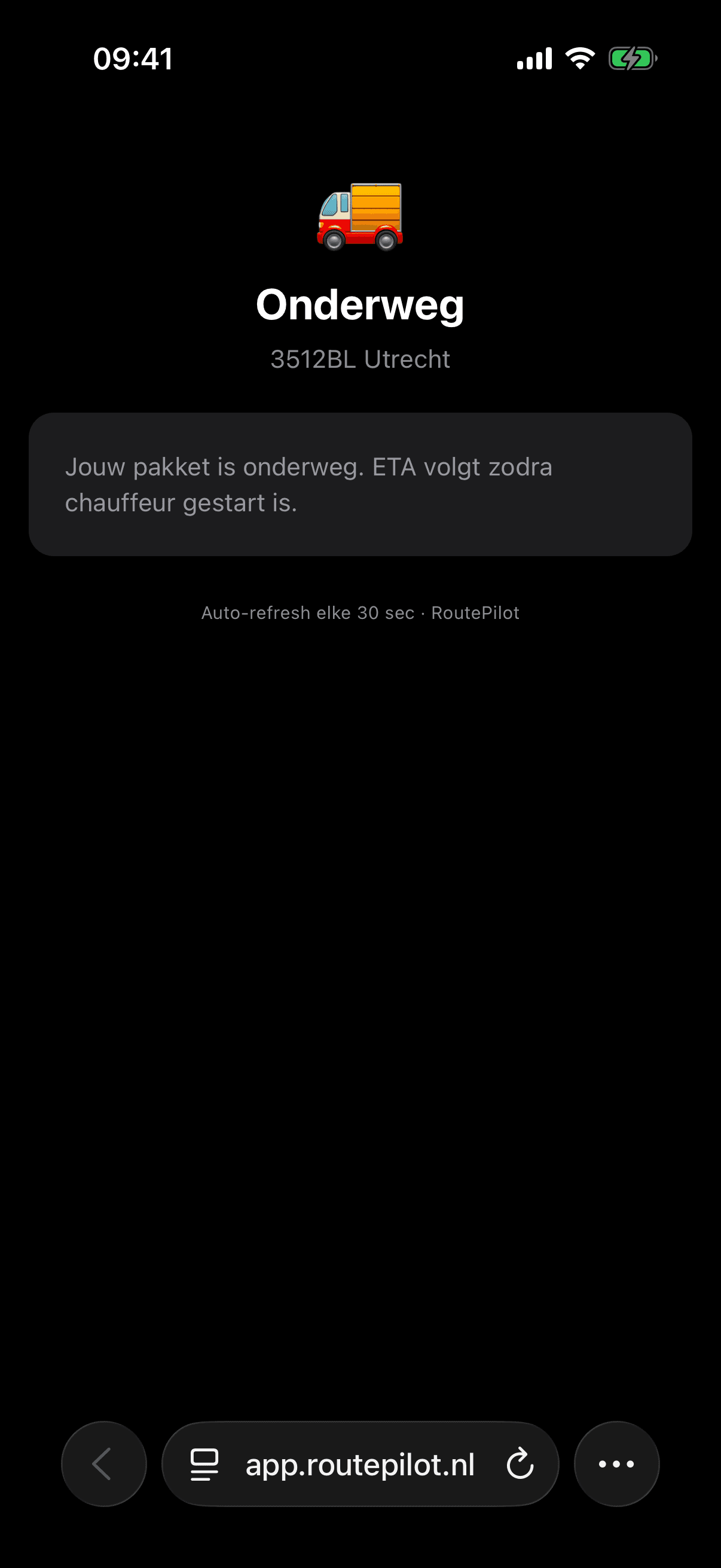Reload the RoutePilot tracking page
Image resolution: width=721 pixels, height=1568 pixels.
point(520,1463)
